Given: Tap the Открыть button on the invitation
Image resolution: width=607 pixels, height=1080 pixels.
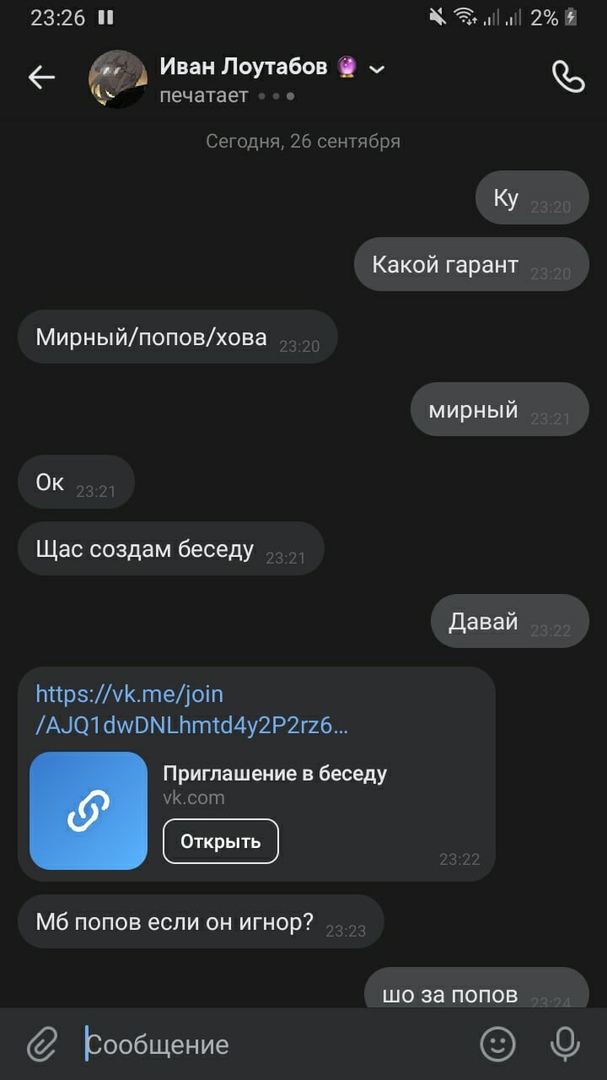Looking at the screenshot, I should tap(220, 841).
